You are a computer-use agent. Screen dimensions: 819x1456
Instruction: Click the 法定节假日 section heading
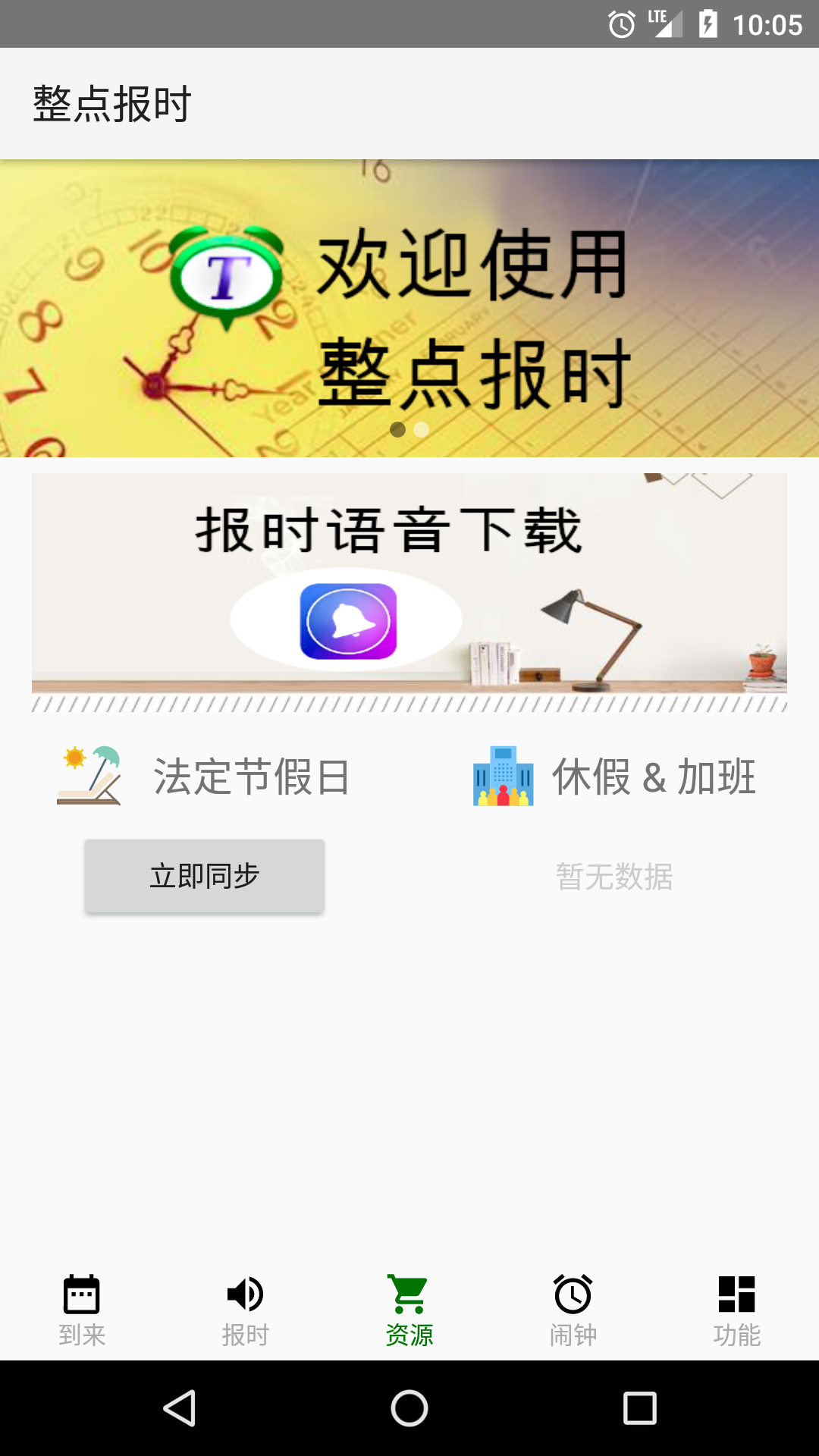250,775
